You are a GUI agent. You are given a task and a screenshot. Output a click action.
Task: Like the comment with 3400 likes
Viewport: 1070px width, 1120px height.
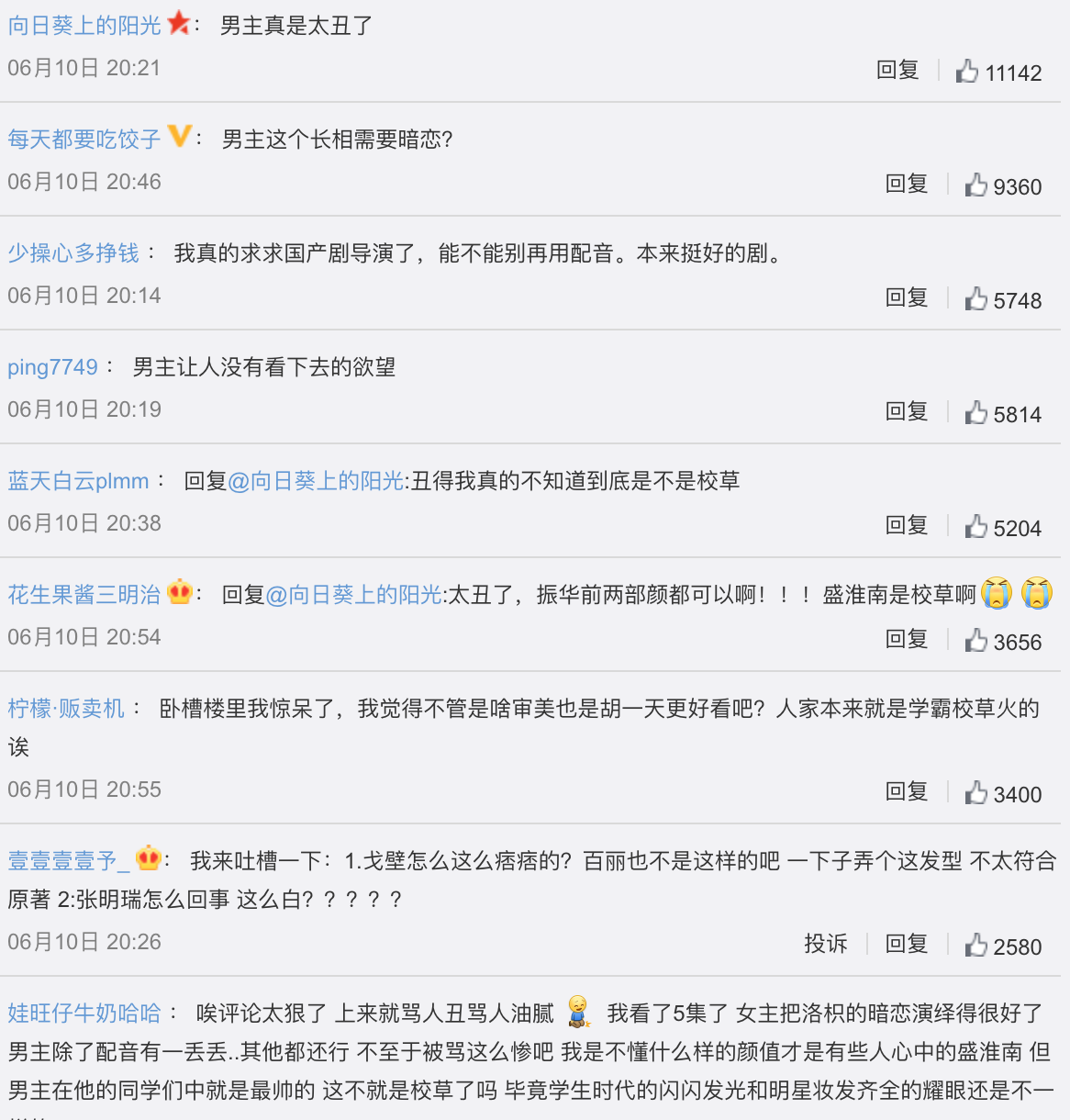976,793
